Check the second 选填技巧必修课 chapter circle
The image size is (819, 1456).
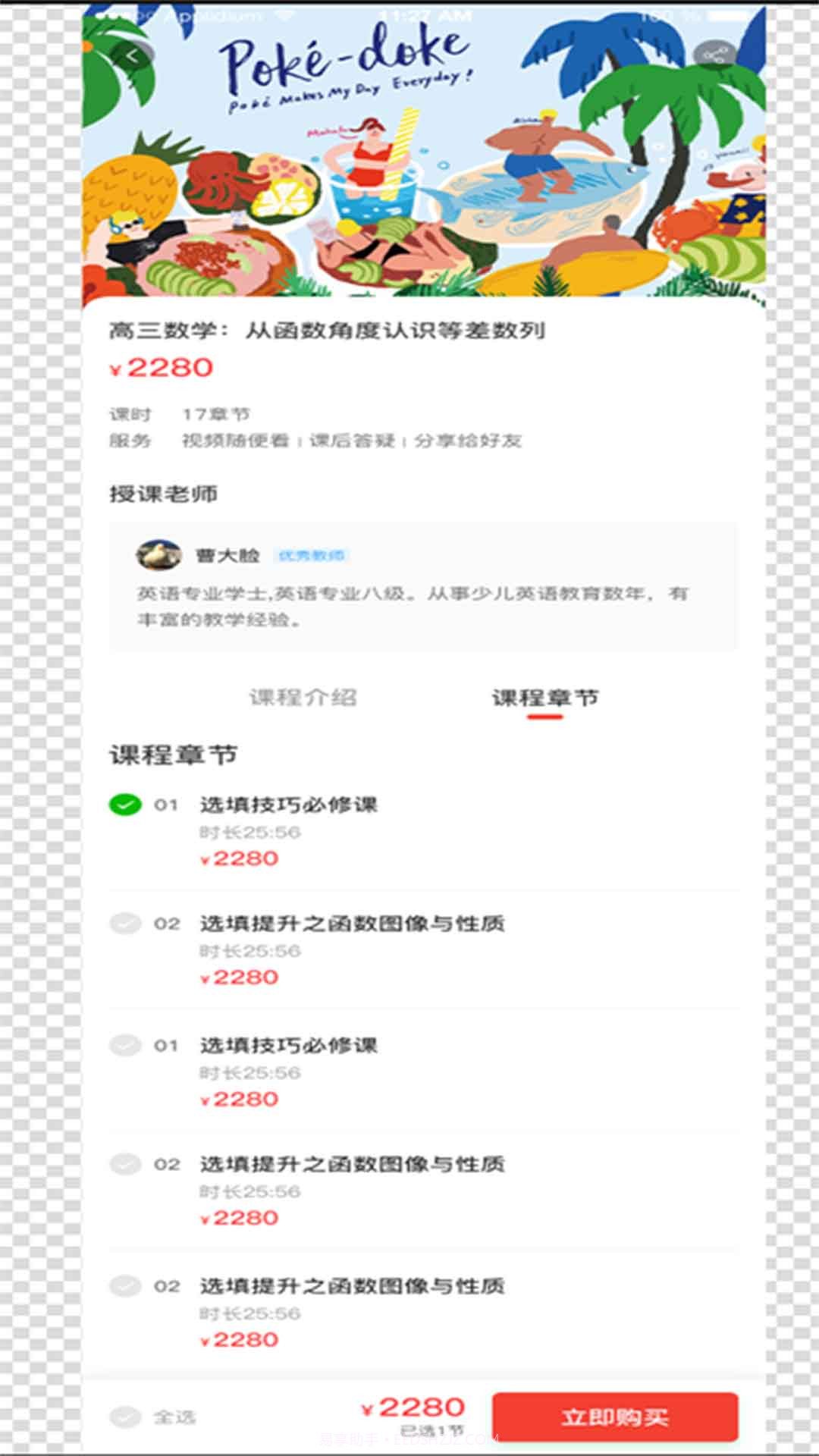pyautogui.click(x=124, y=1044)
